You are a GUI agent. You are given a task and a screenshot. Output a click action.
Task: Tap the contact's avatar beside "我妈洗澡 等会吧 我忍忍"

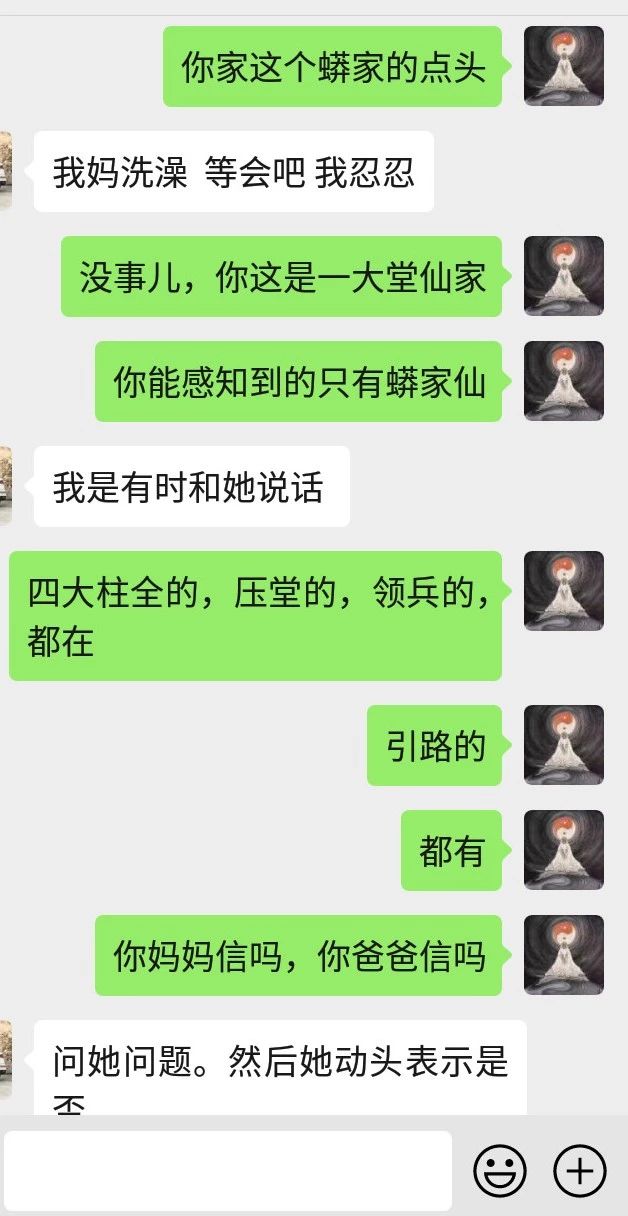pos(5,171)
